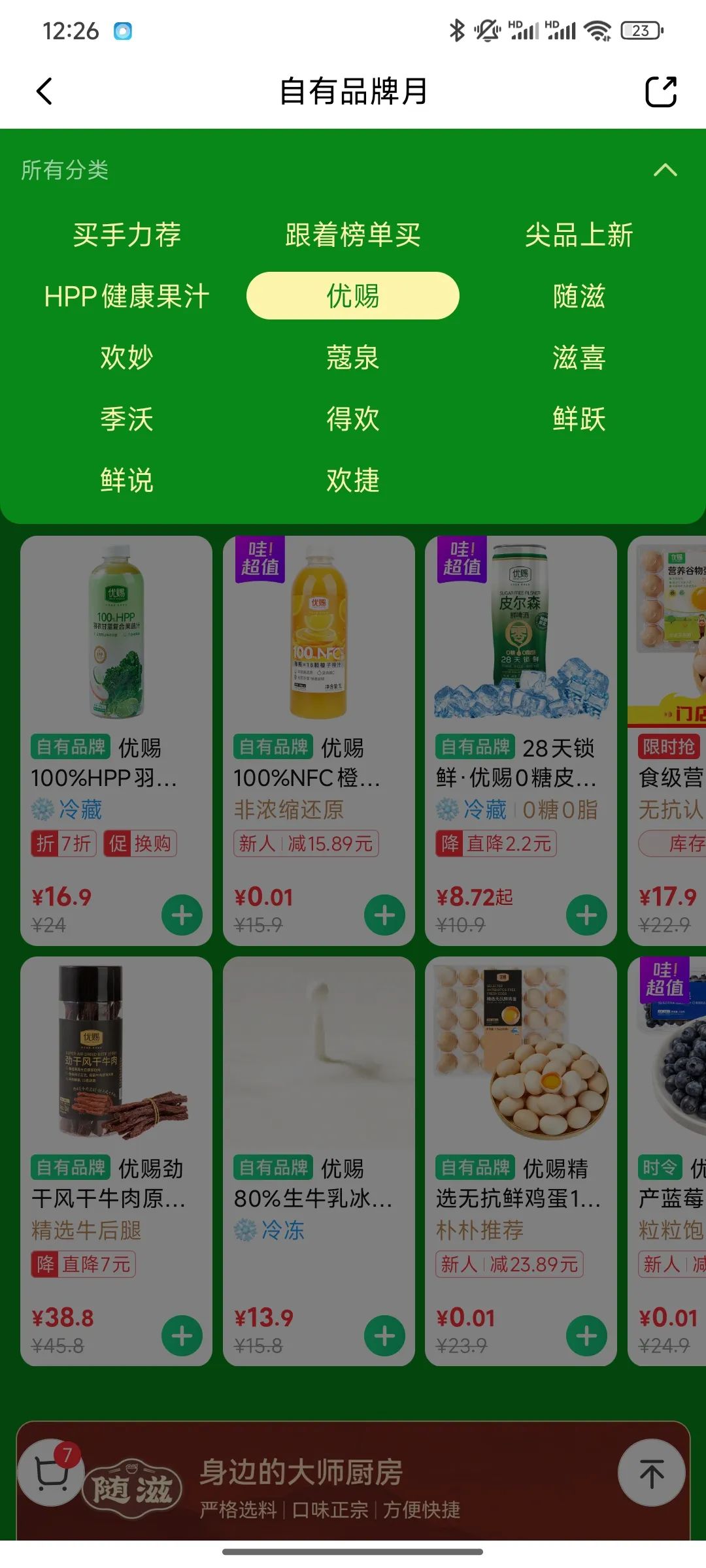Choose the 得欢 brand category
This screenshot has width=706, height=1568.
pyautogui.click(x=353, y=419)
